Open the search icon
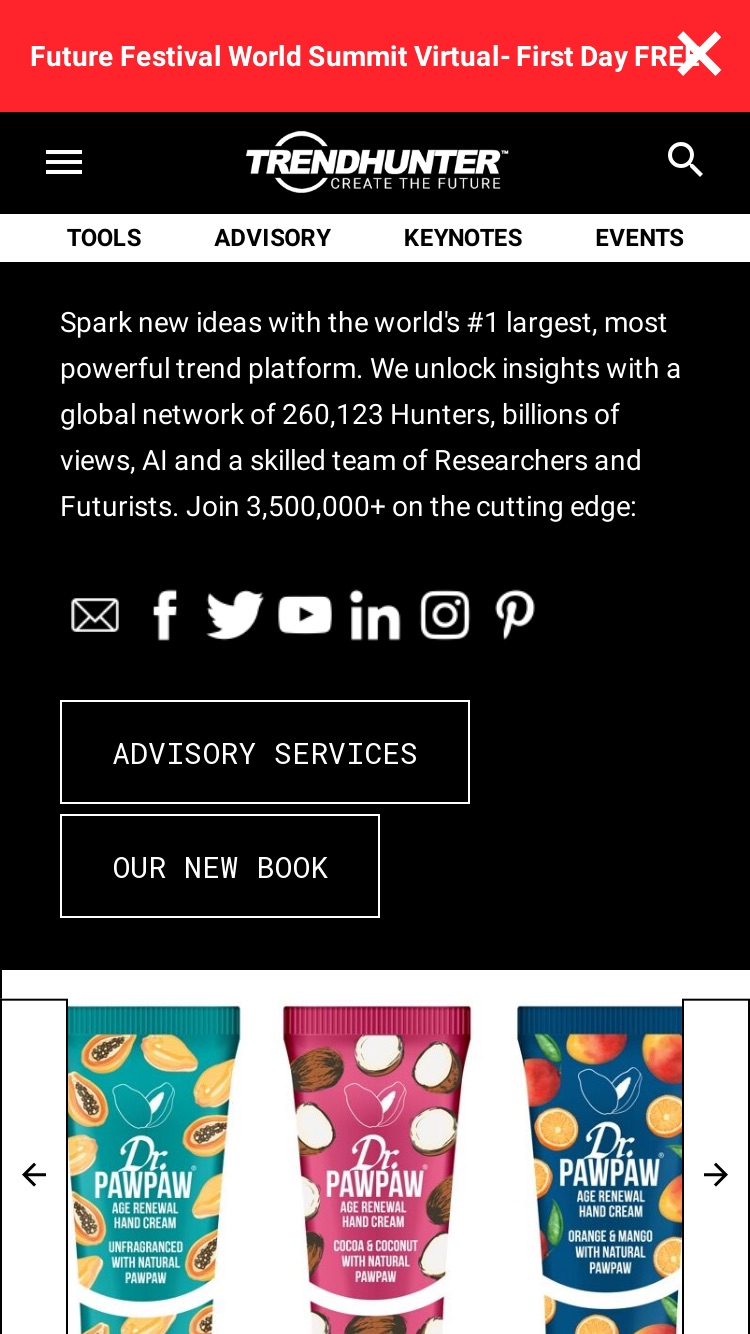The image size is (750, 1334). coord(685,160)
